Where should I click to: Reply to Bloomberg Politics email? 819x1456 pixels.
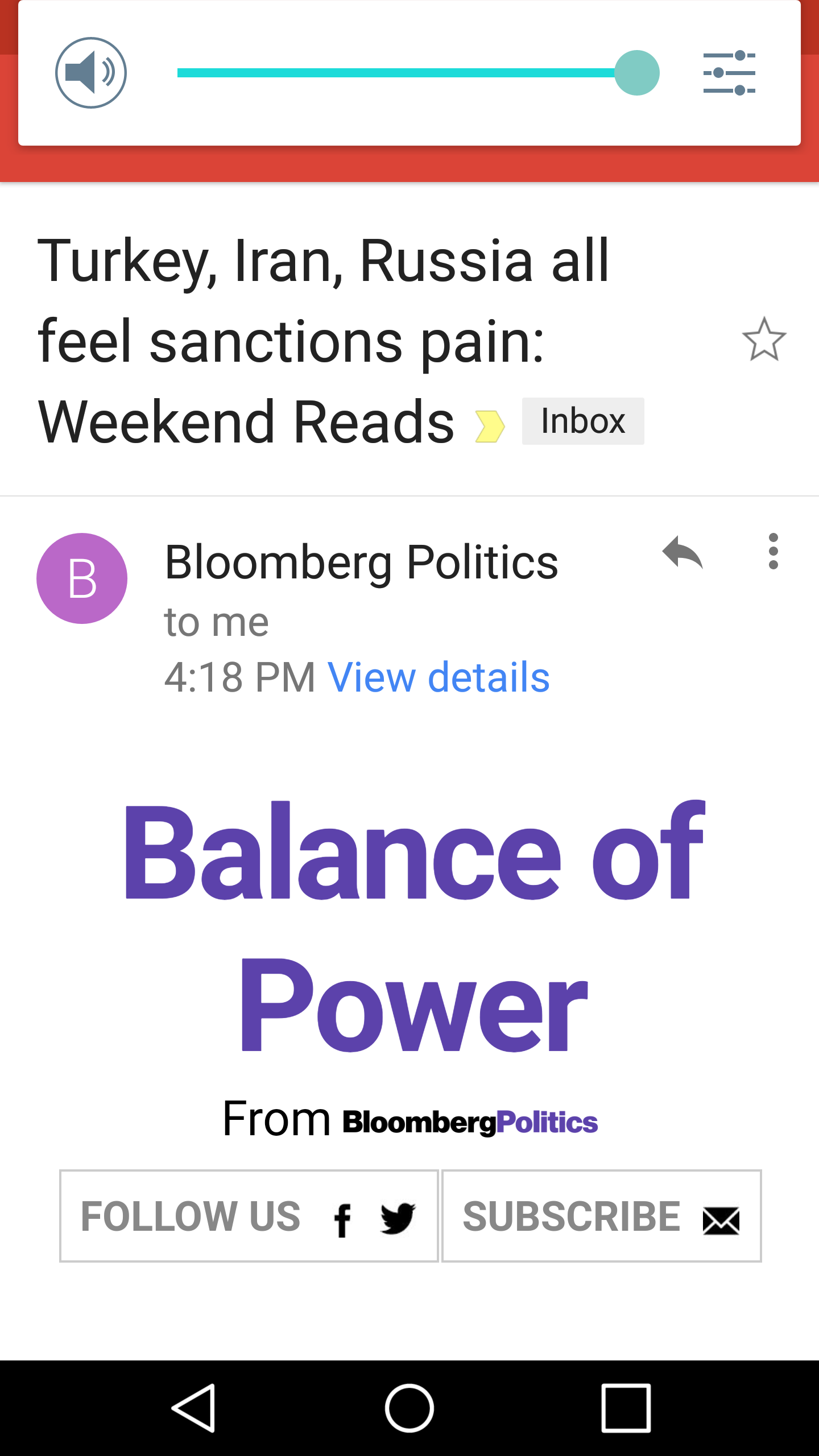tap(682, 552)
